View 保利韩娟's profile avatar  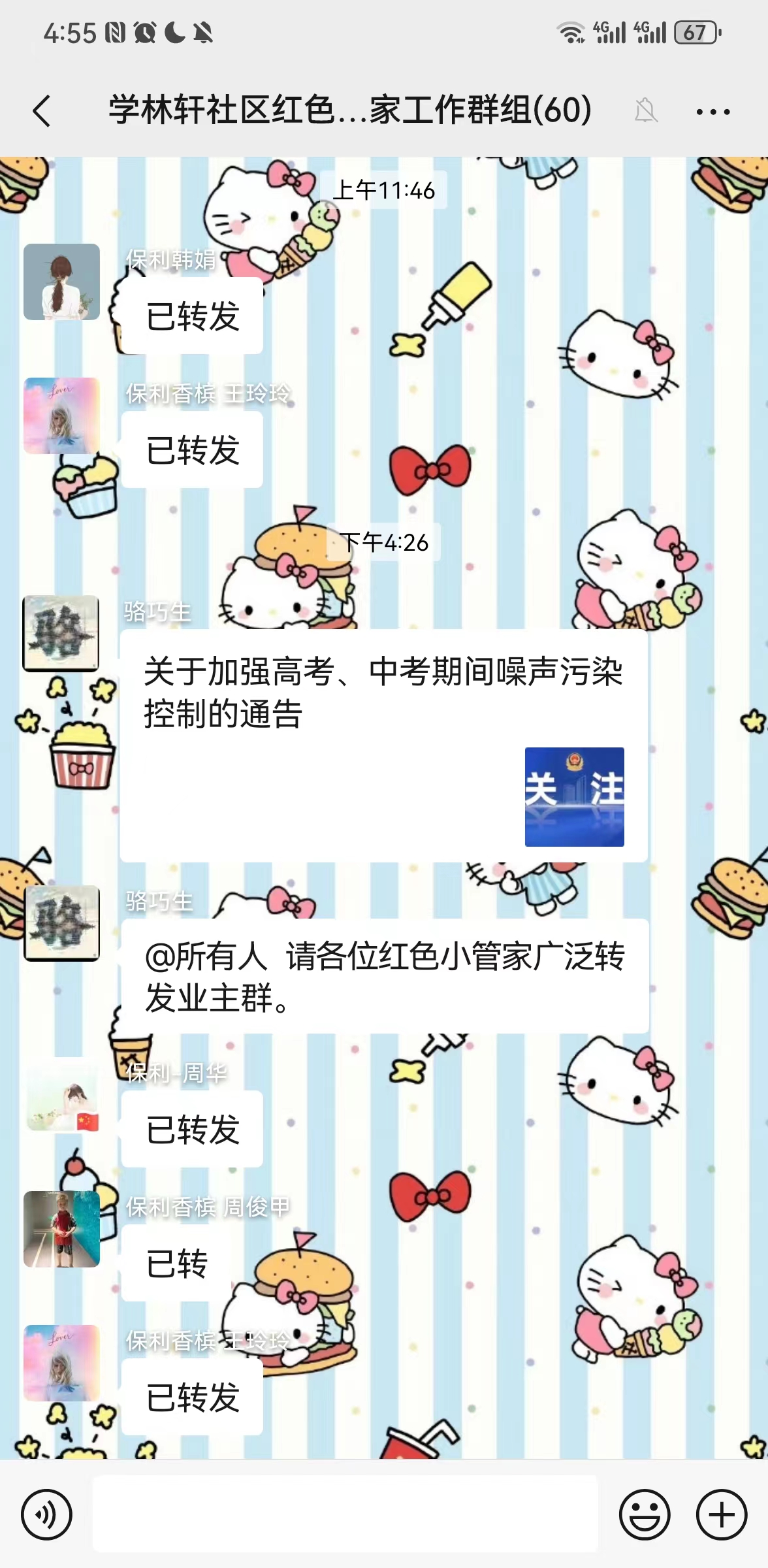click(x=61, y=282)
